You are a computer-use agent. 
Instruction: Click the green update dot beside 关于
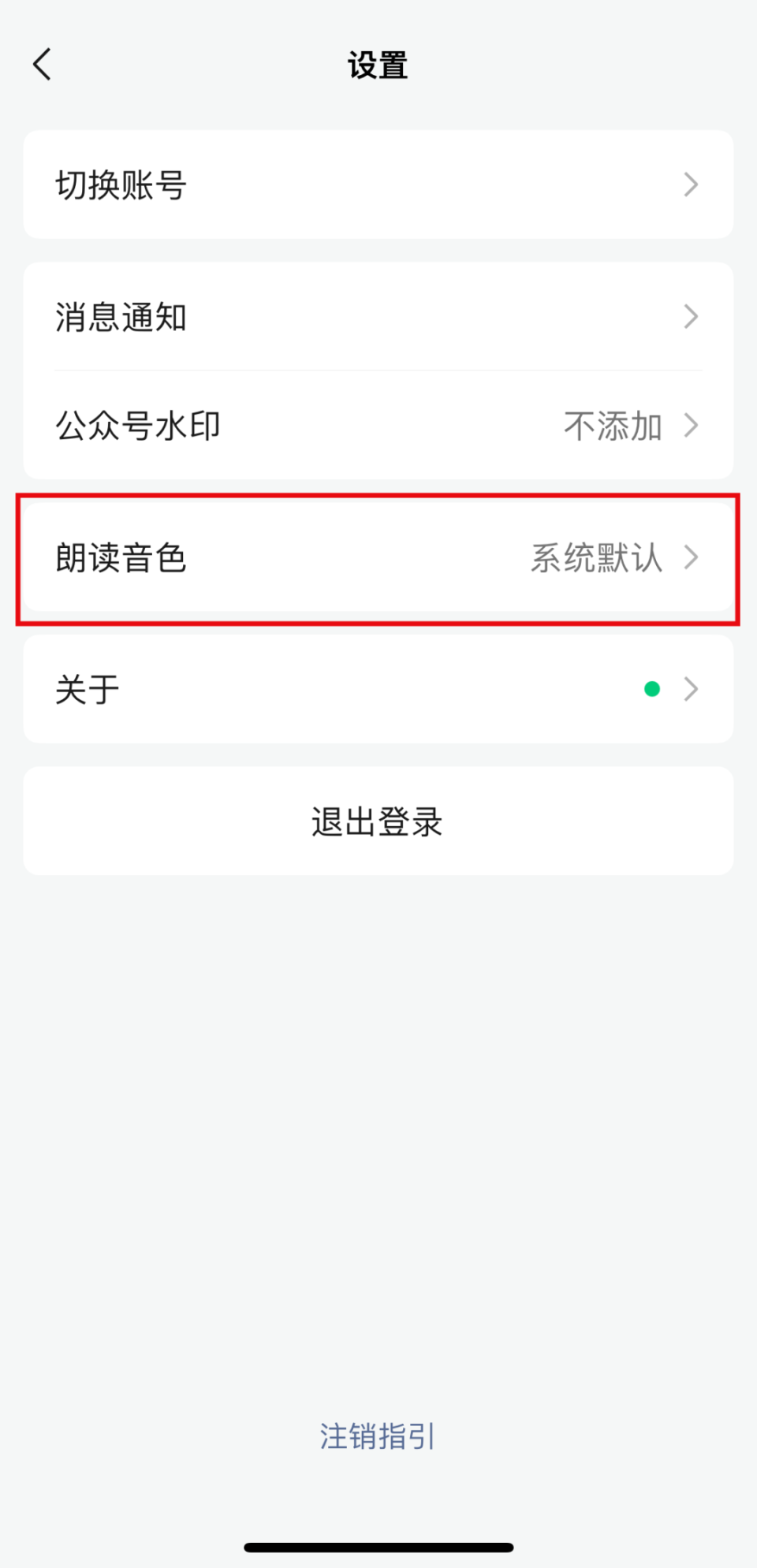[x=651, y=688]
